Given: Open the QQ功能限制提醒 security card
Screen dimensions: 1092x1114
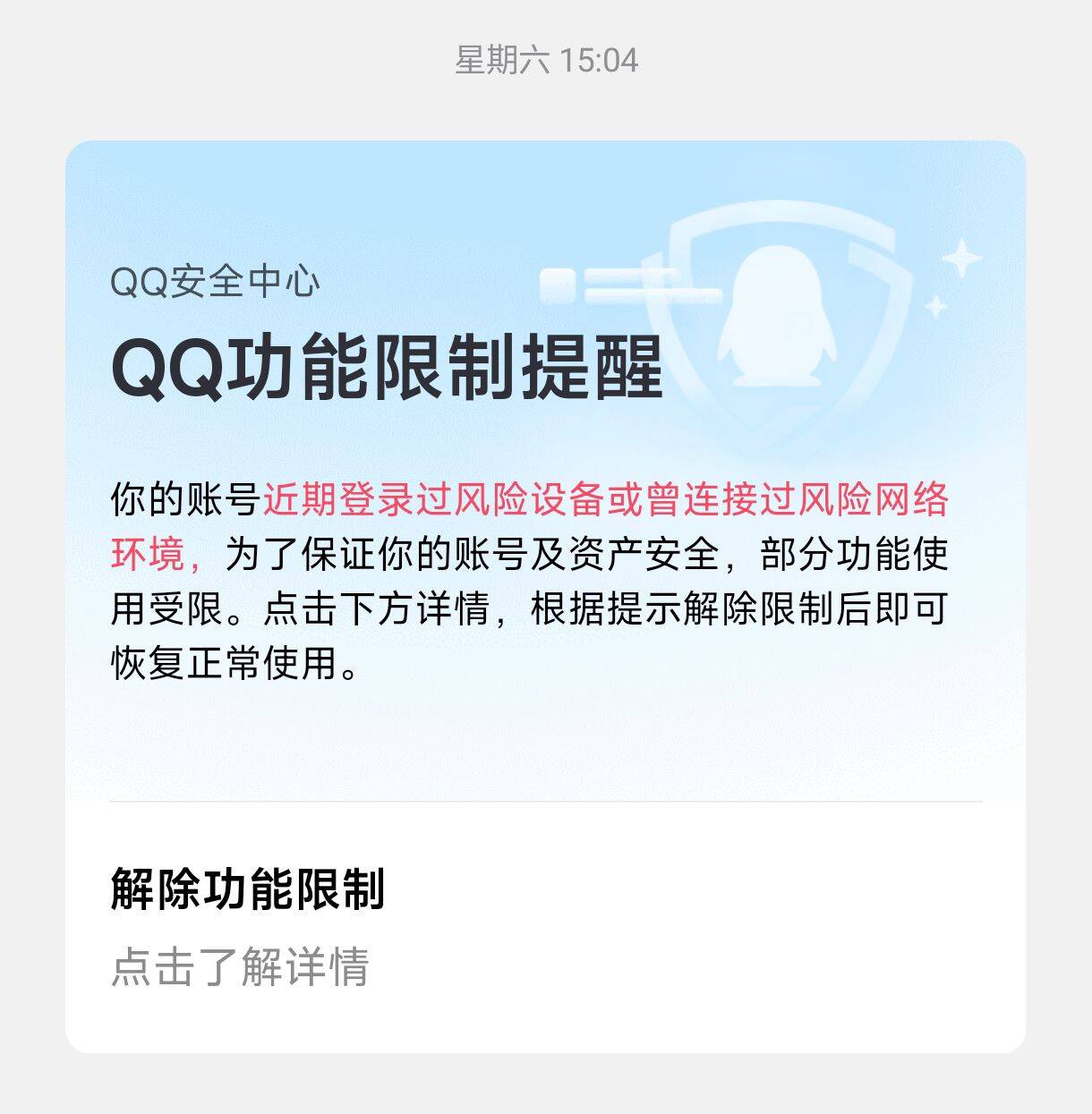Looking at the screenshot, I should tap(544, 465).
